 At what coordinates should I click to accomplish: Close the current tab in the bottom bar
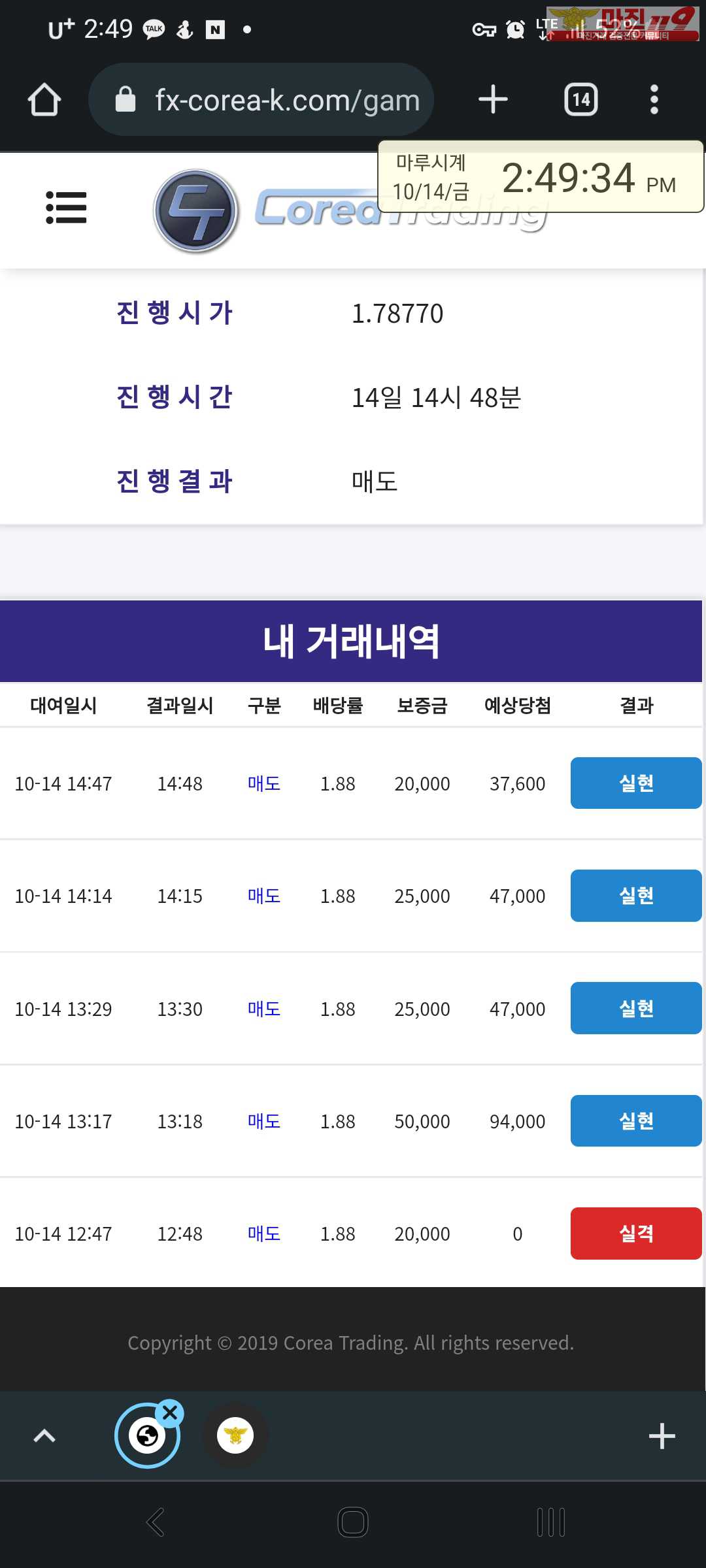pos(170,1412)
